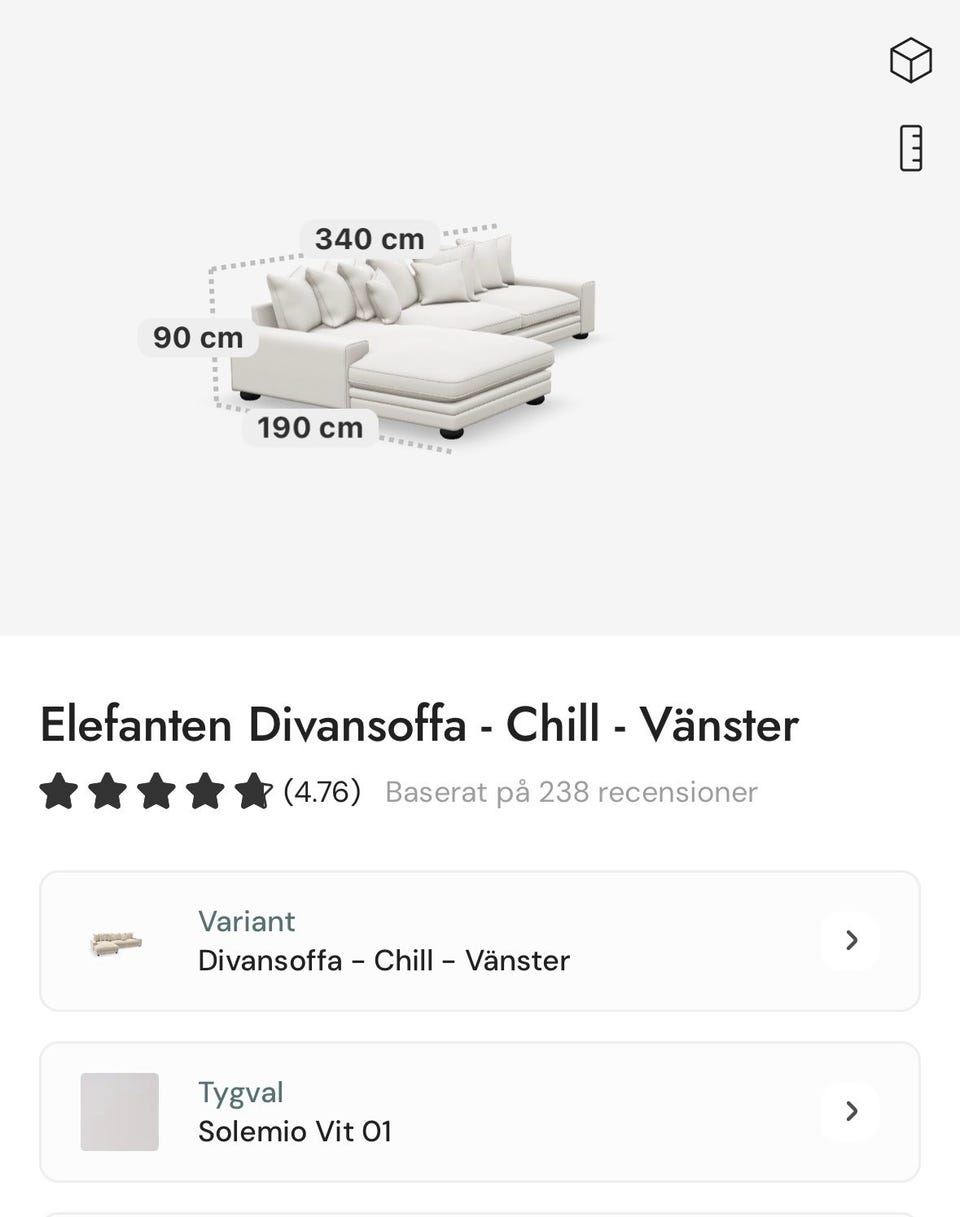Click the small sofa variant thumbnail

[114, 940]
